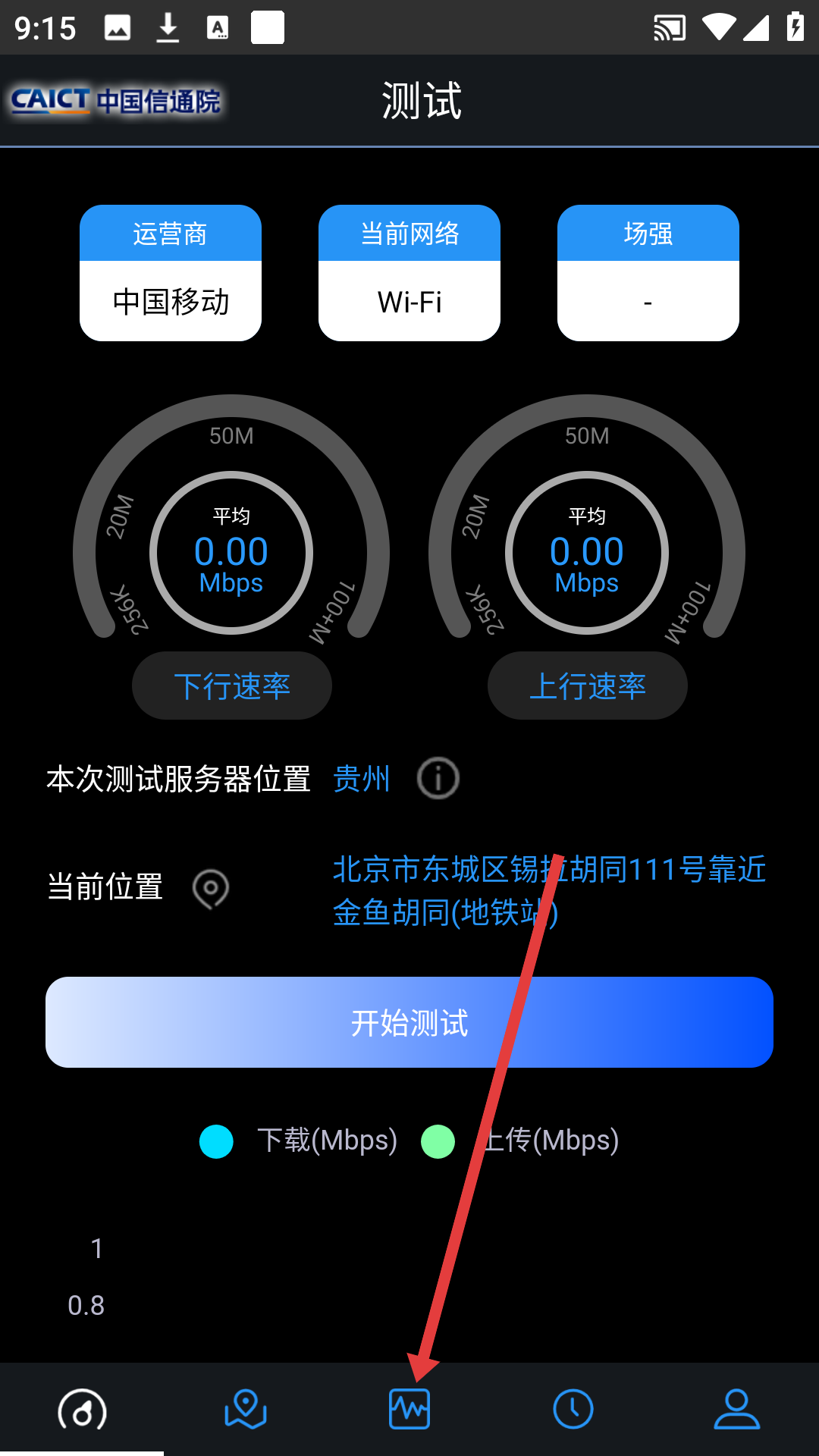
Task: Select the 贵州 server location link
Action: [362, 779]
